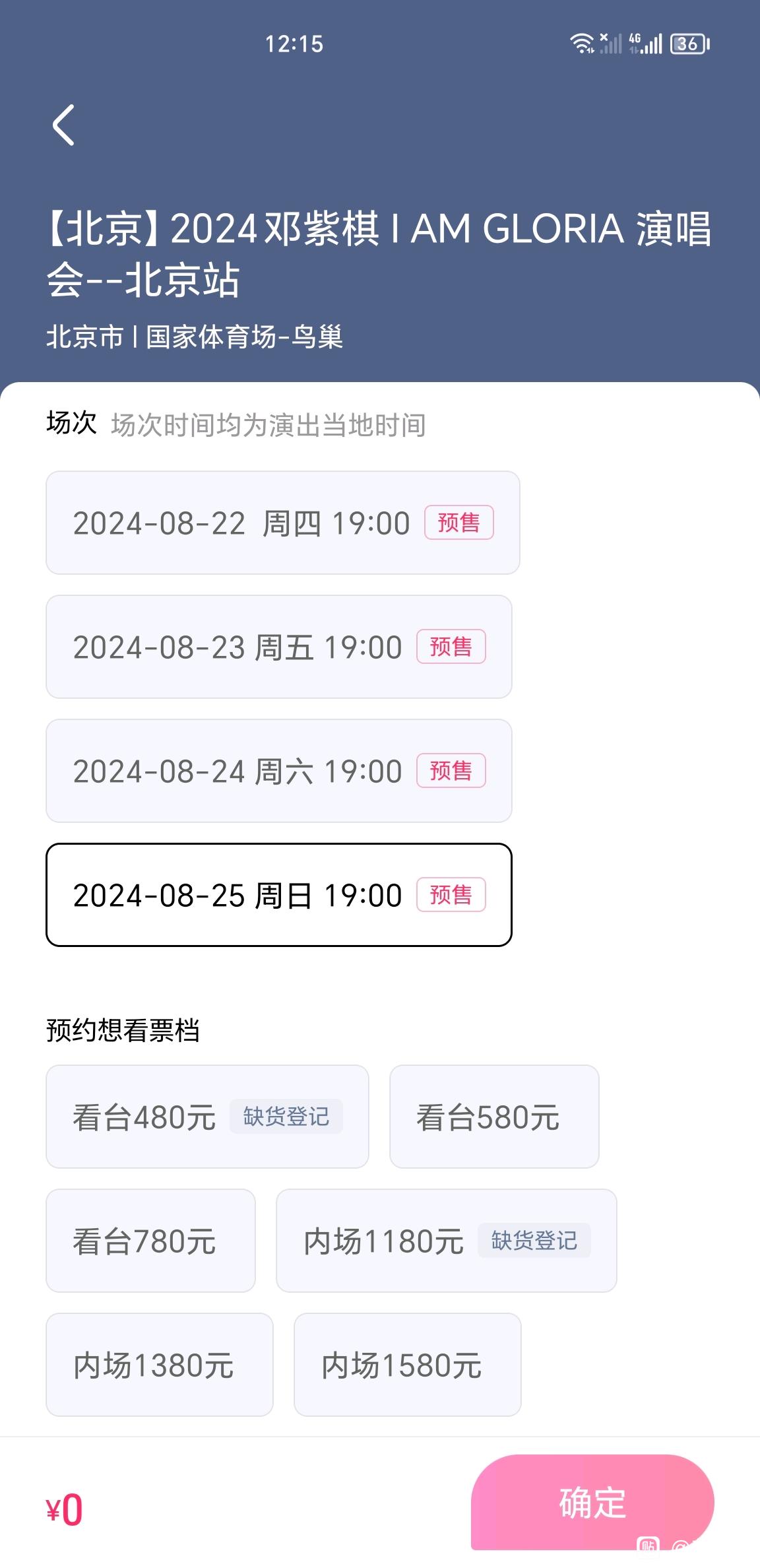Choose the 看台580元 ticket tier

494,1117
